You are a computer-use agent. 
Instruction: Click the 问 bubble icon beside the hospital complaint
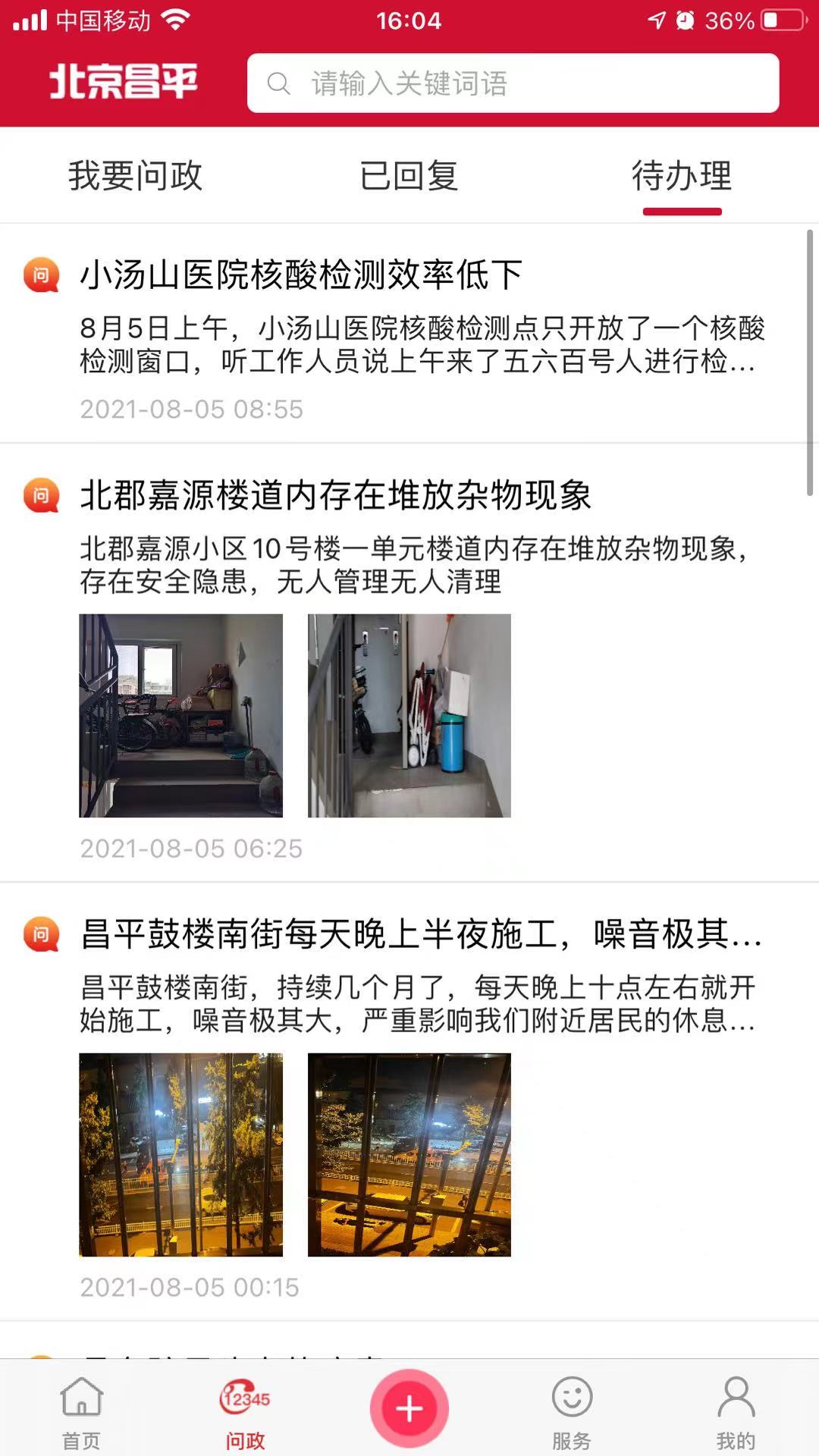click(42, 275)
